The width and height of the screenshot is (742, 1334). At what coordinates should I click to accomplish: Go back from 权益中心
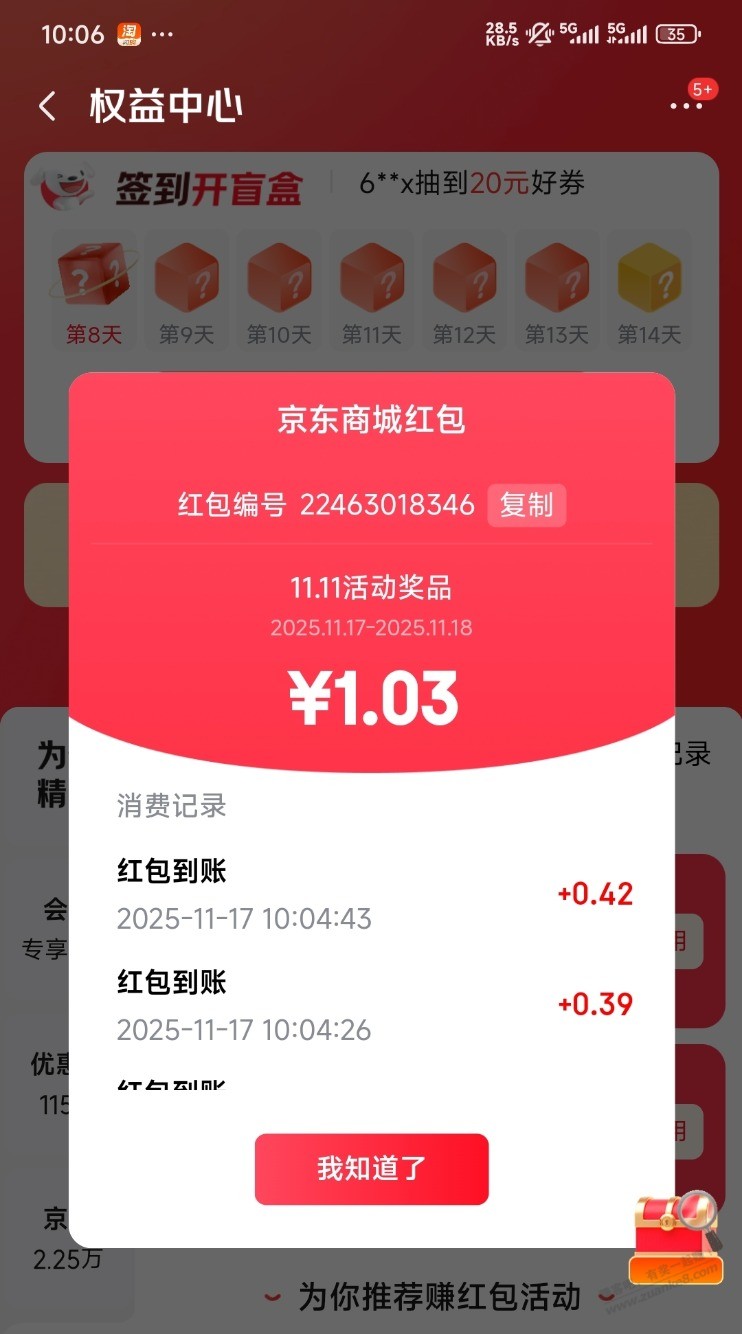click(x=47, y=106)
